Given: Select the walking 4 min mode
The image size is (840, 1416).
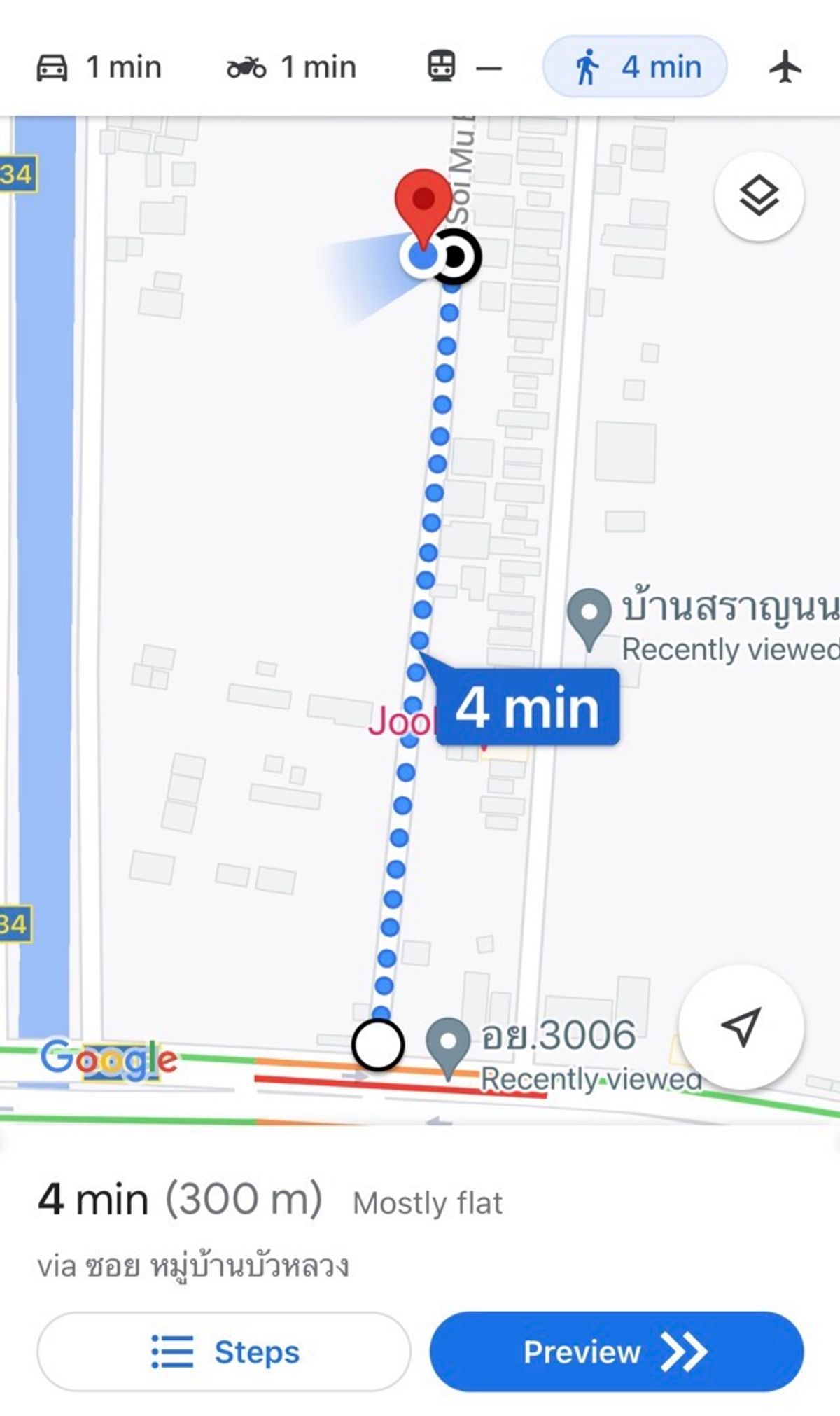Looking at the screenshot, I should point(635,67).
